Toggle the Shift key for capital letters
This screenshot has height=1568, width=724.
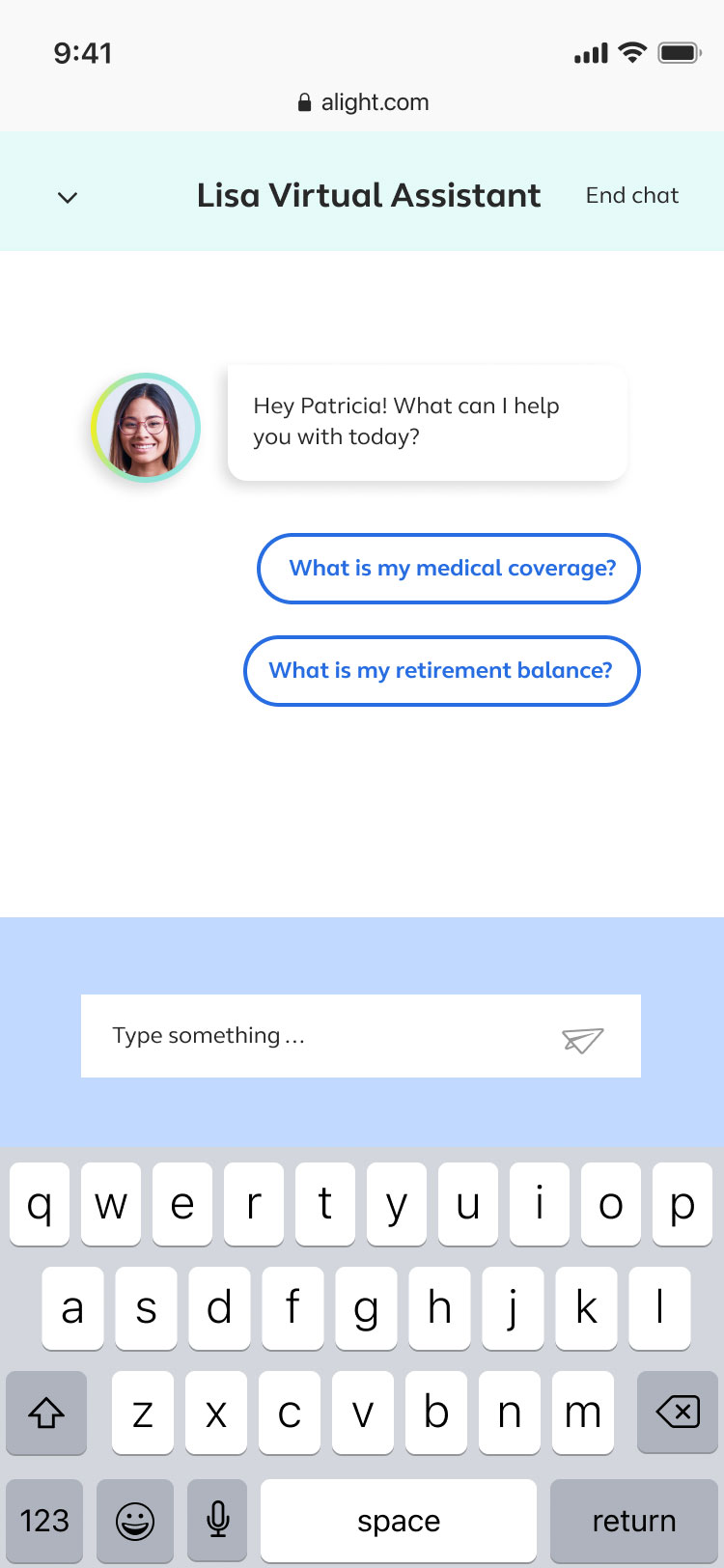46,1413
